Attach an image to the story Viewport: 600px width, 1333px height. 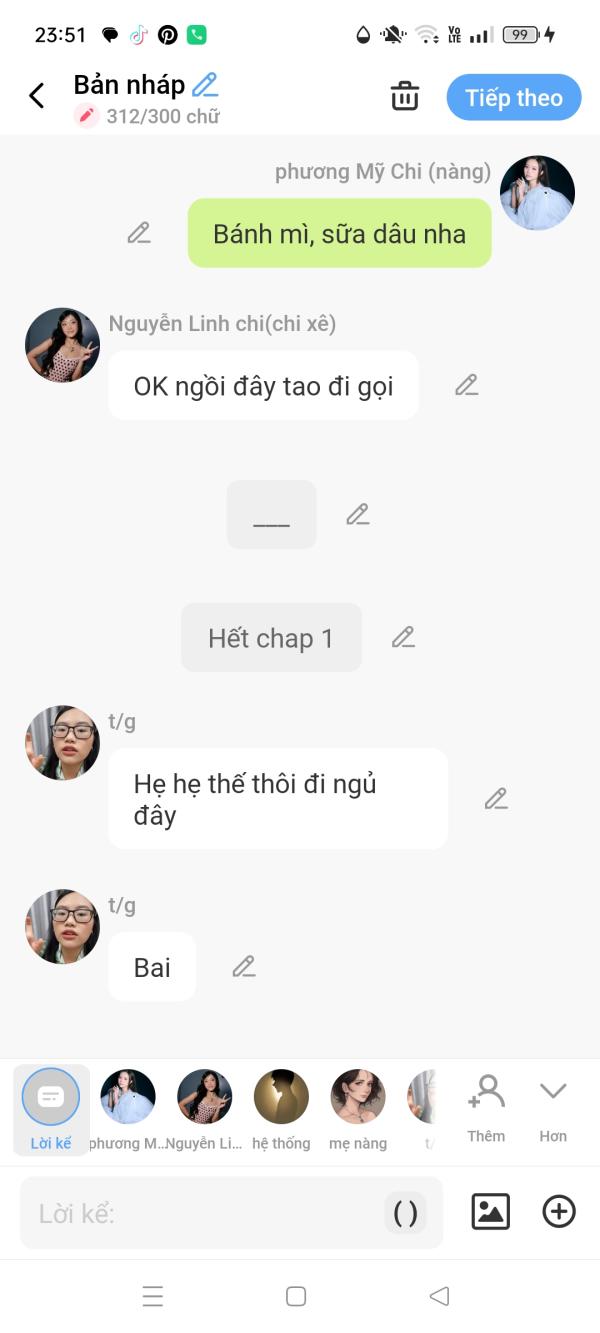[x=490, y=1212]
